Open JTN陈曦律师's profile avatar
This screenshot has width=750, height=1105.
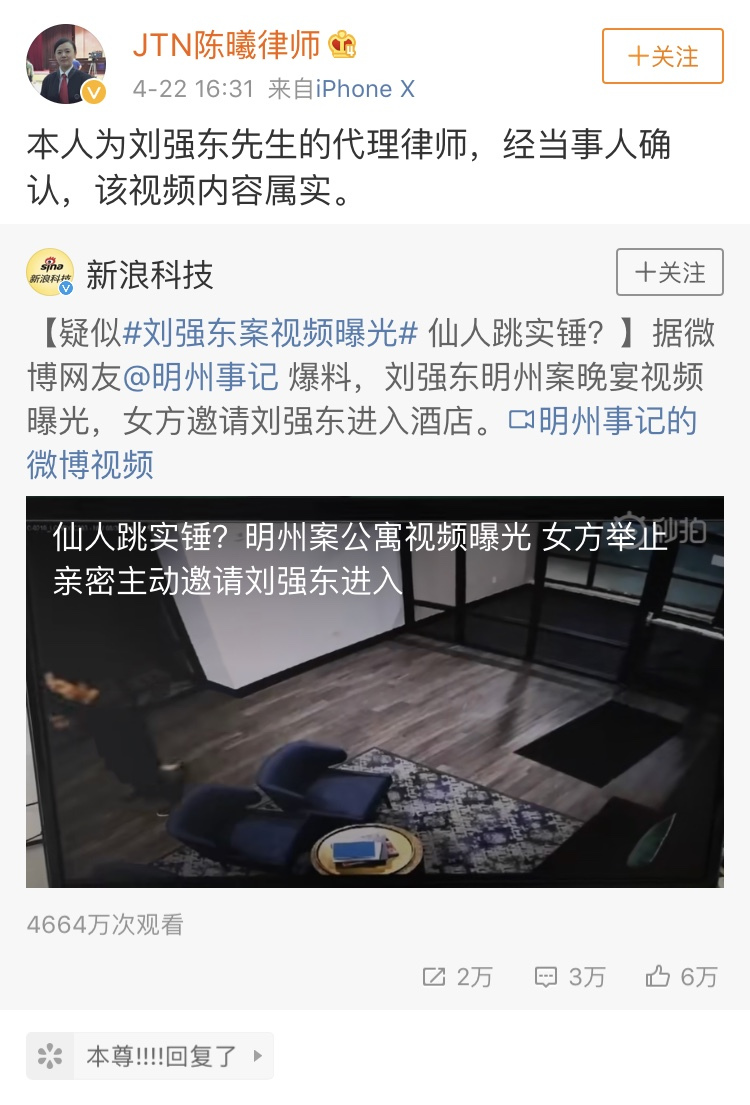[x=67, y=63]
